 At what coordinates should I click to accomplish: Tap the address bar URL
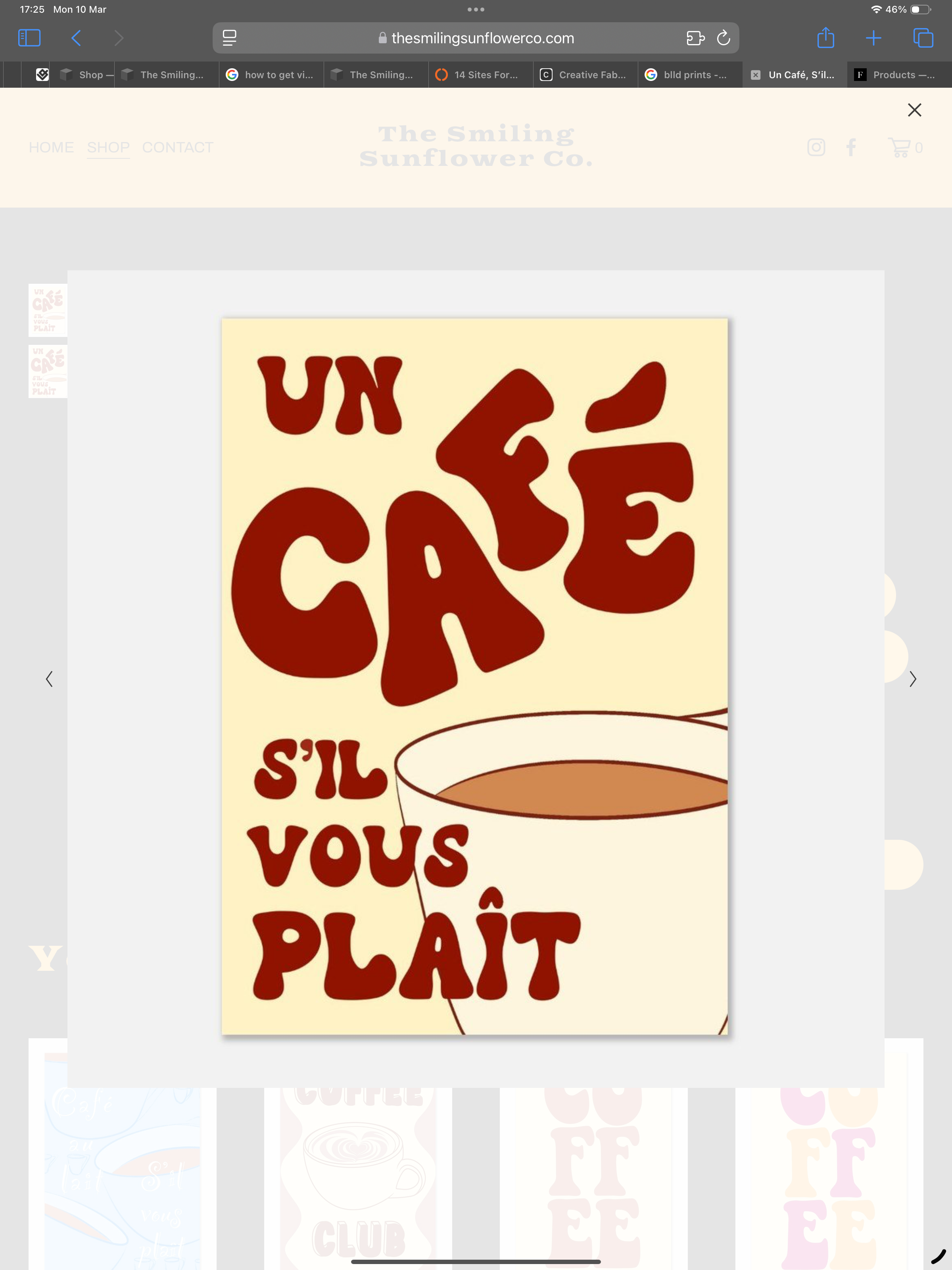point(476,38)
